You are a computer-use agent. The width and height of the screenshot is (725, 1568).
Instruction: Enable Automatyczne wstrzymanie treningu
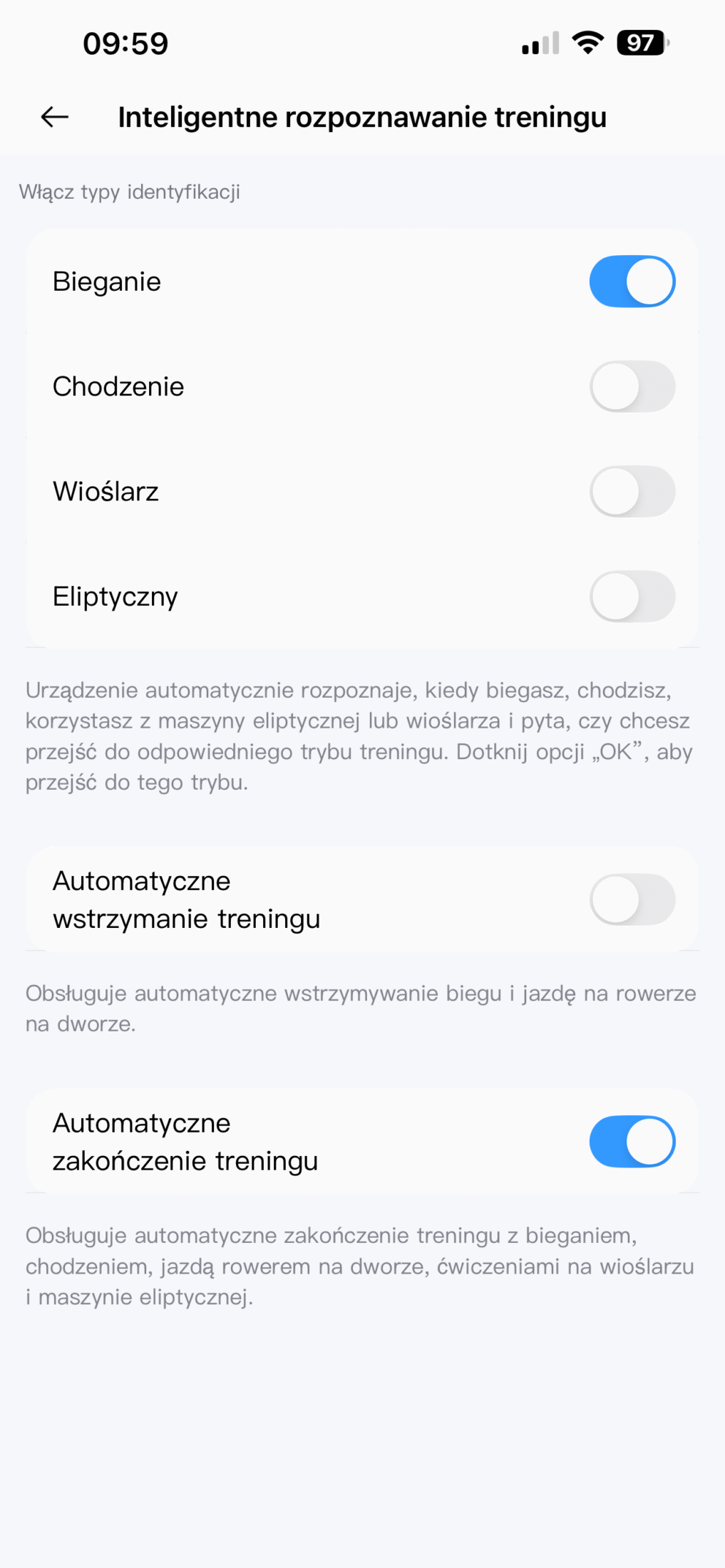(x=632, y=899)
